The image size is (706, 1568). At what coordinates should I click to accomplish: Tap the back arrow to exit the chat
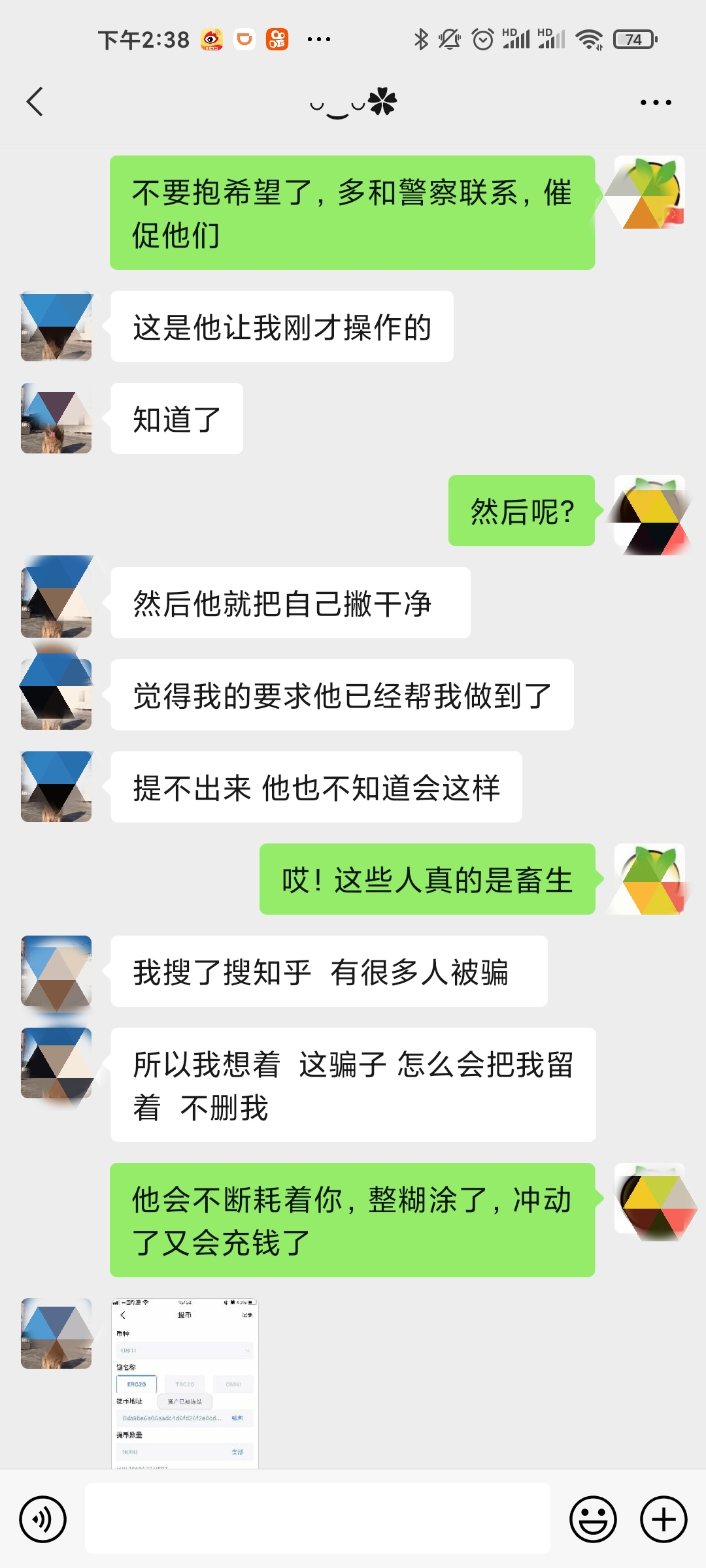(35, 102)
